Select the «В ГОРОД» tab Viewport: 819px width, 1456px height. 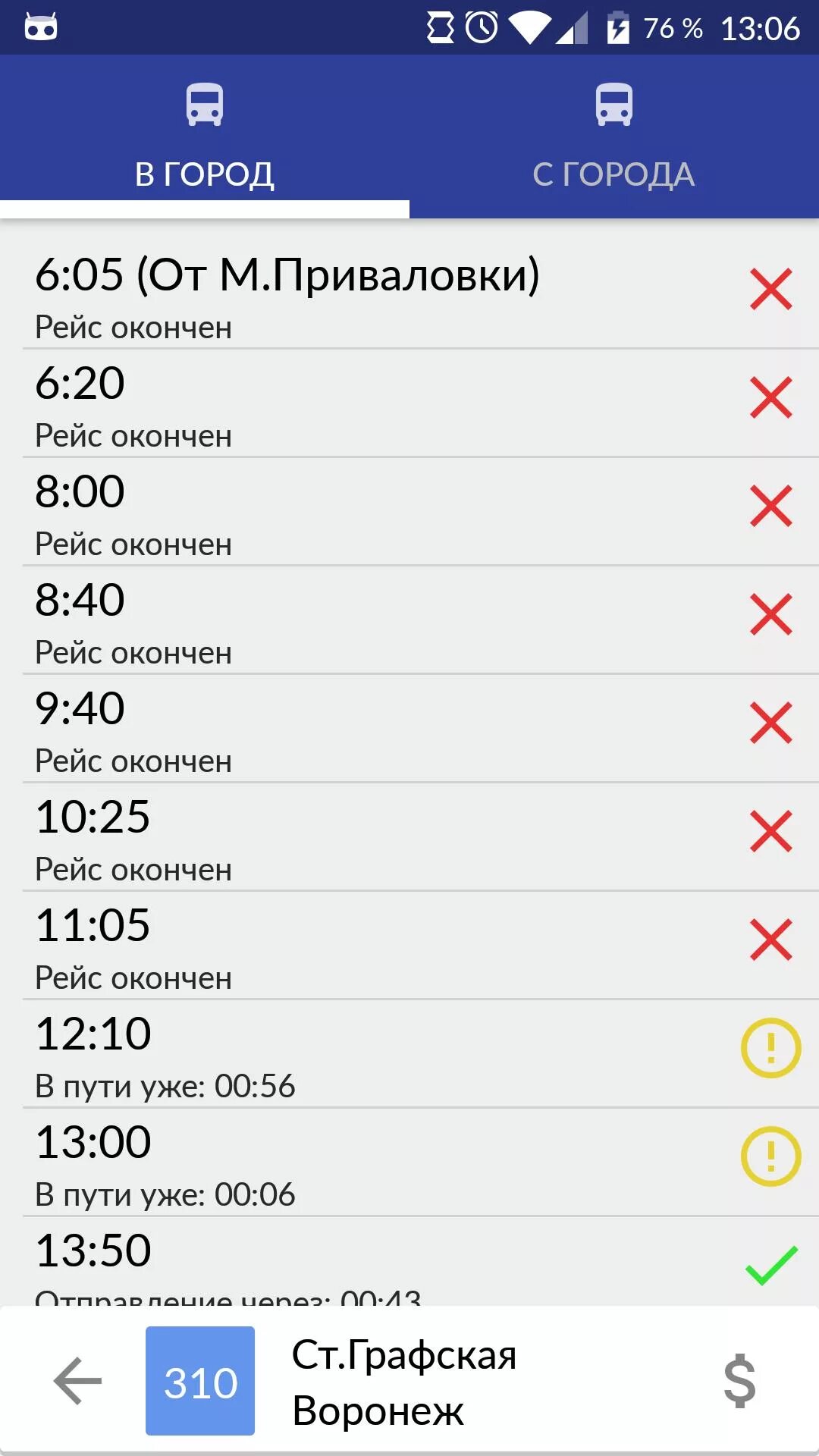tap(205, 136)
